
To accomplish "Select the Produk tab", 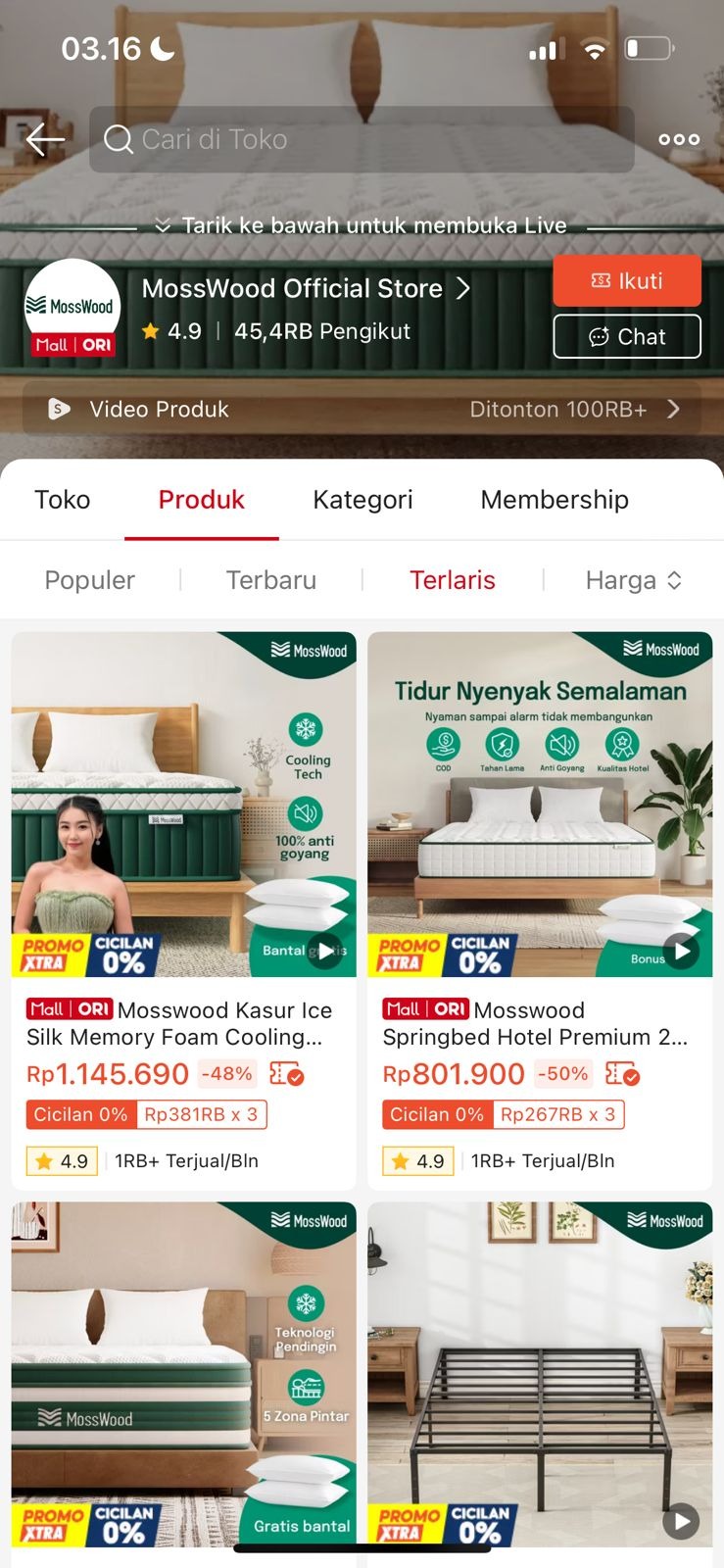I will pyautogui.click(x=202, y=500).
